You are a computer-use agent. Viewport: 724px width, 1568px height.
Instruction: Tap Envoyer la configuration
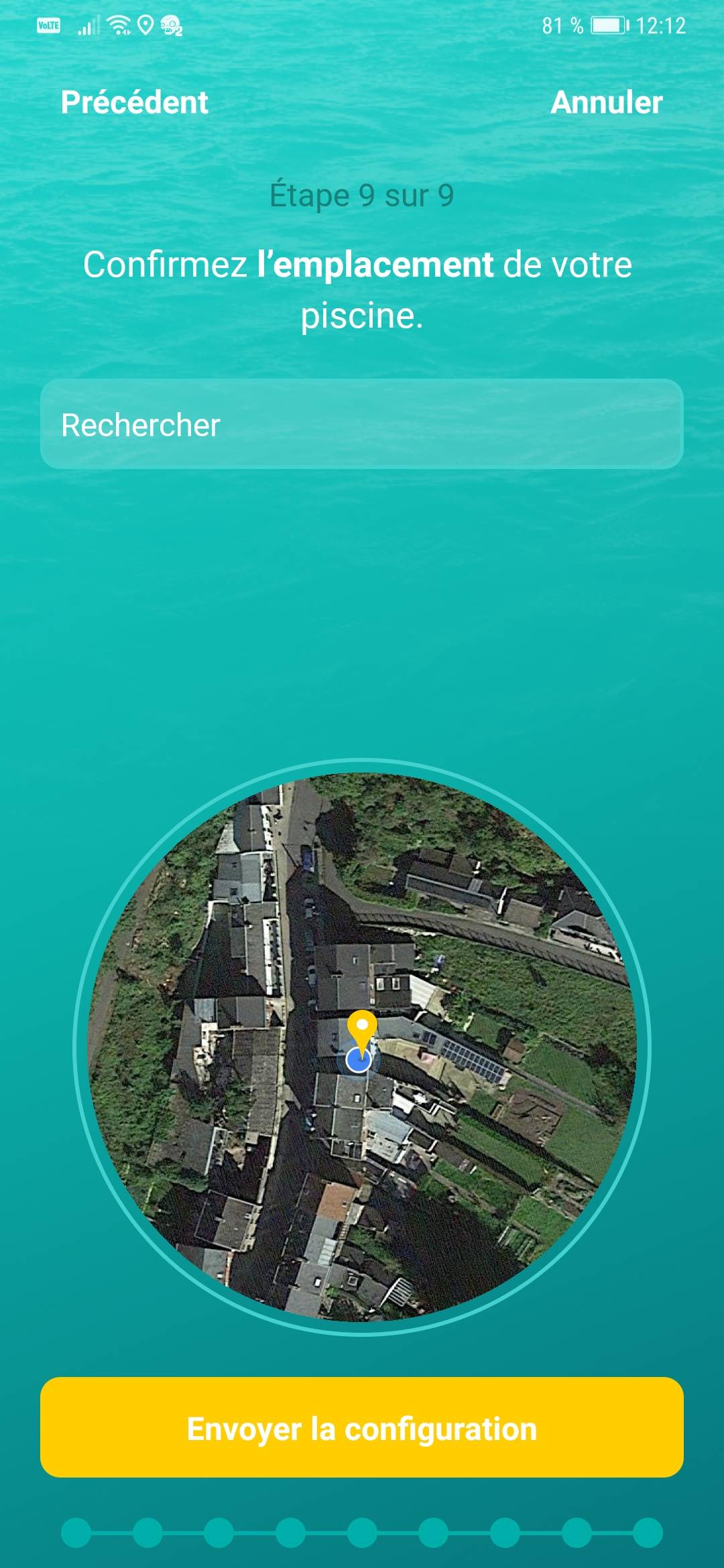click(x=362, y=1428)
